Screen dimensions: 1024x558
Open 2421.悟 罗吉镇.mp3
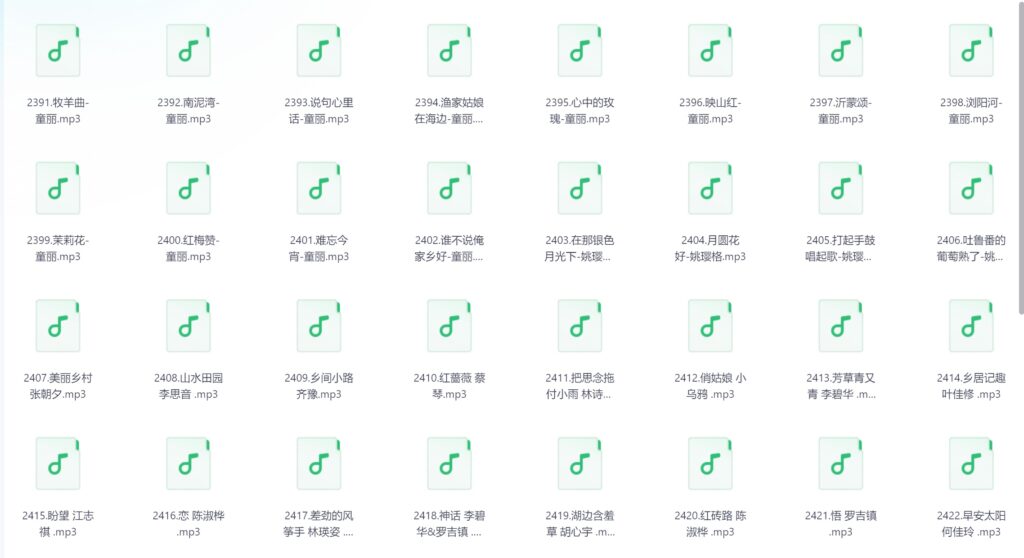click(x=841, y=463)
